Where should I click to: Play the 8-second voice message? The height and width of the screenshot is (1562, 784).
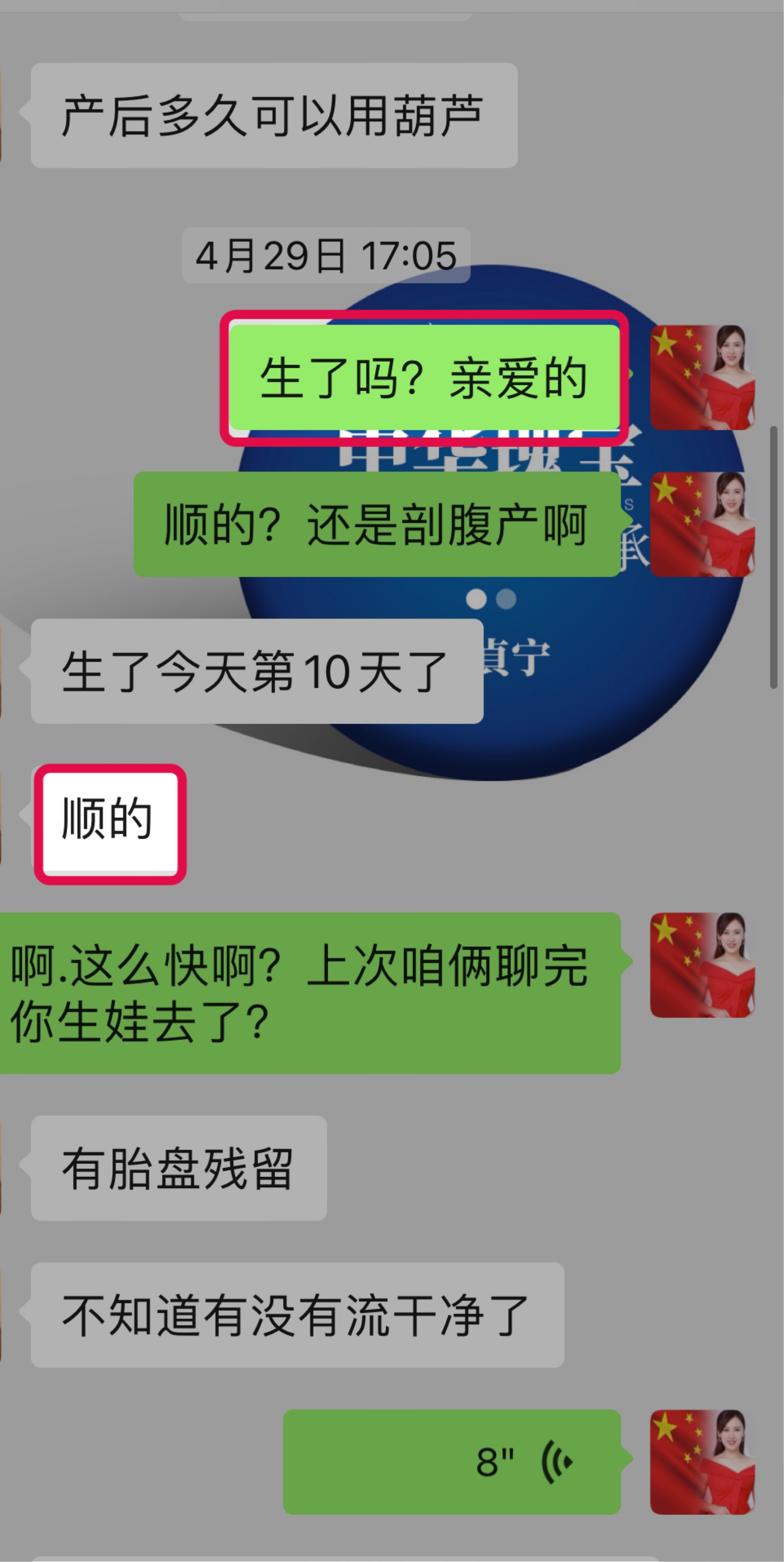click(x=452, y=1462)
